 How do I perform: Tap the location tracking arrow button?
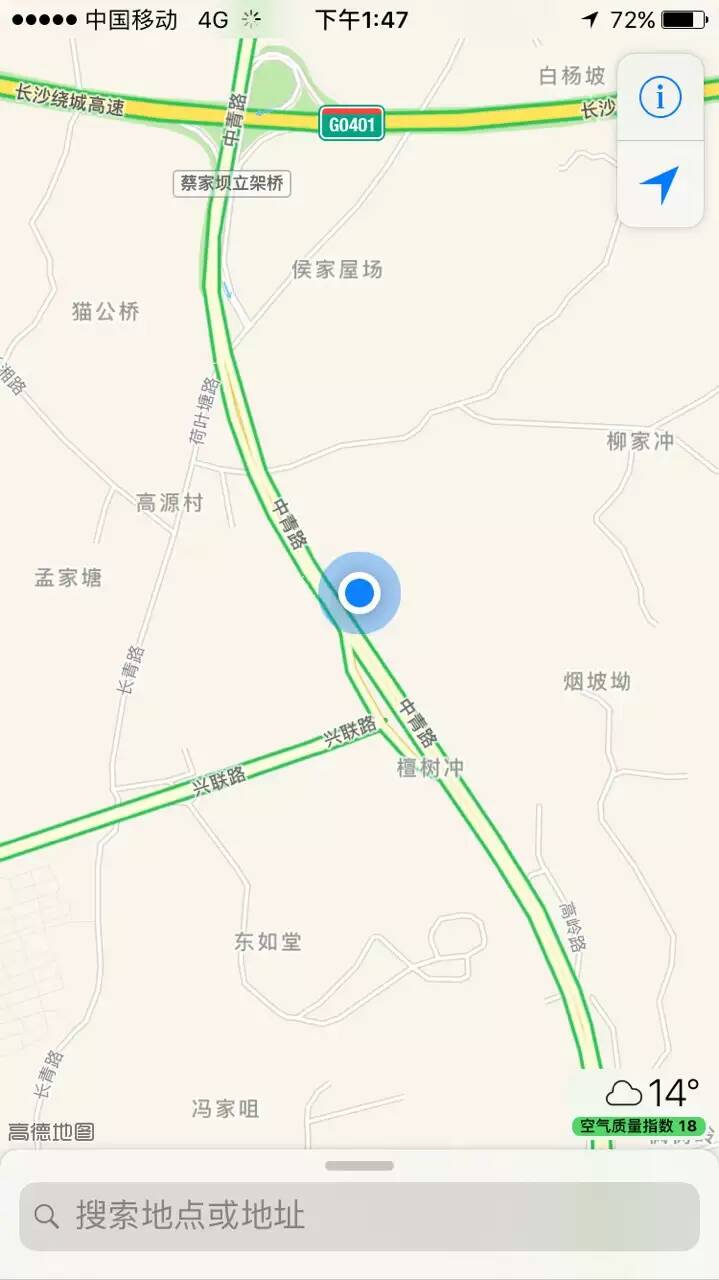point(660,185)
